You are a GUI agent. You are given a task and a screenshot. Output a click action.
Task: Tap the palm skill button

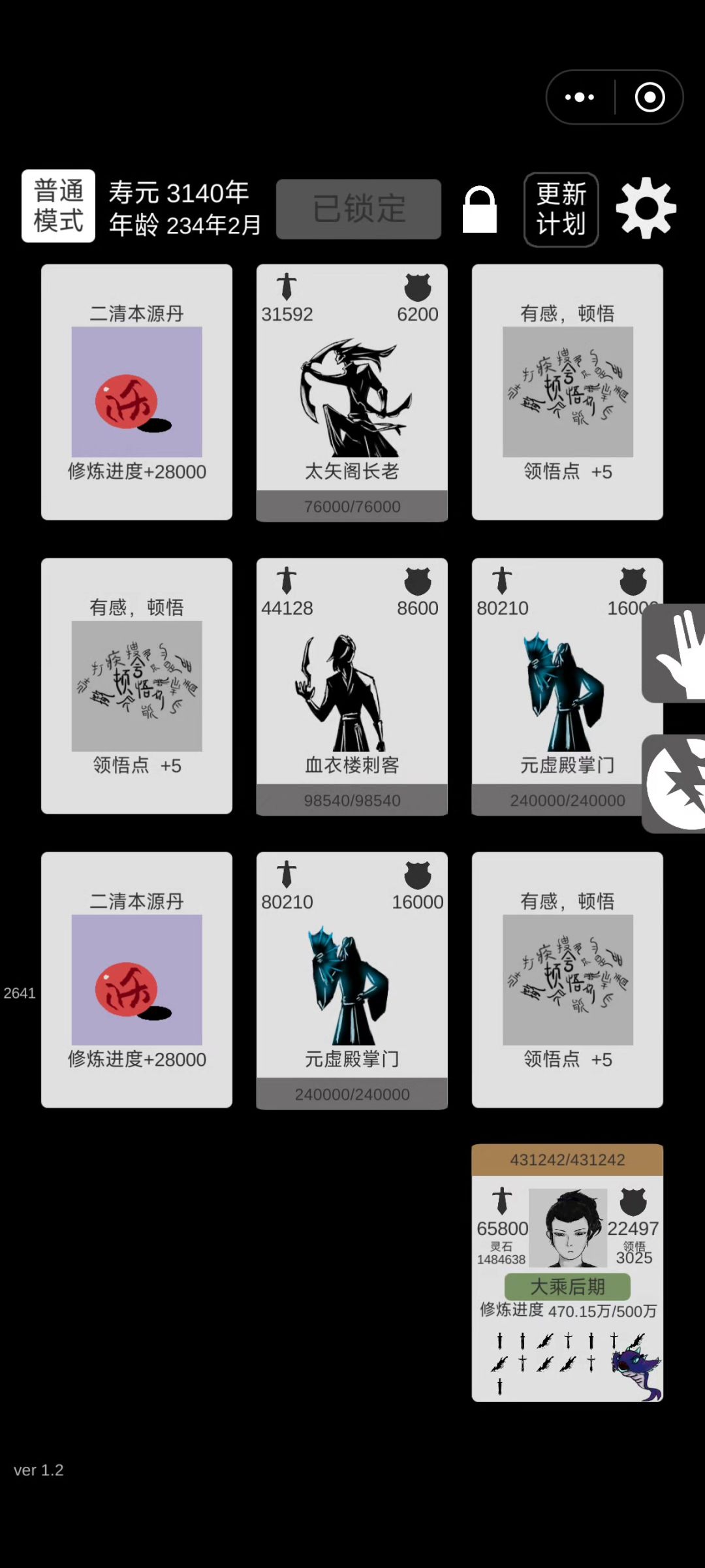(x=674, y=653)
